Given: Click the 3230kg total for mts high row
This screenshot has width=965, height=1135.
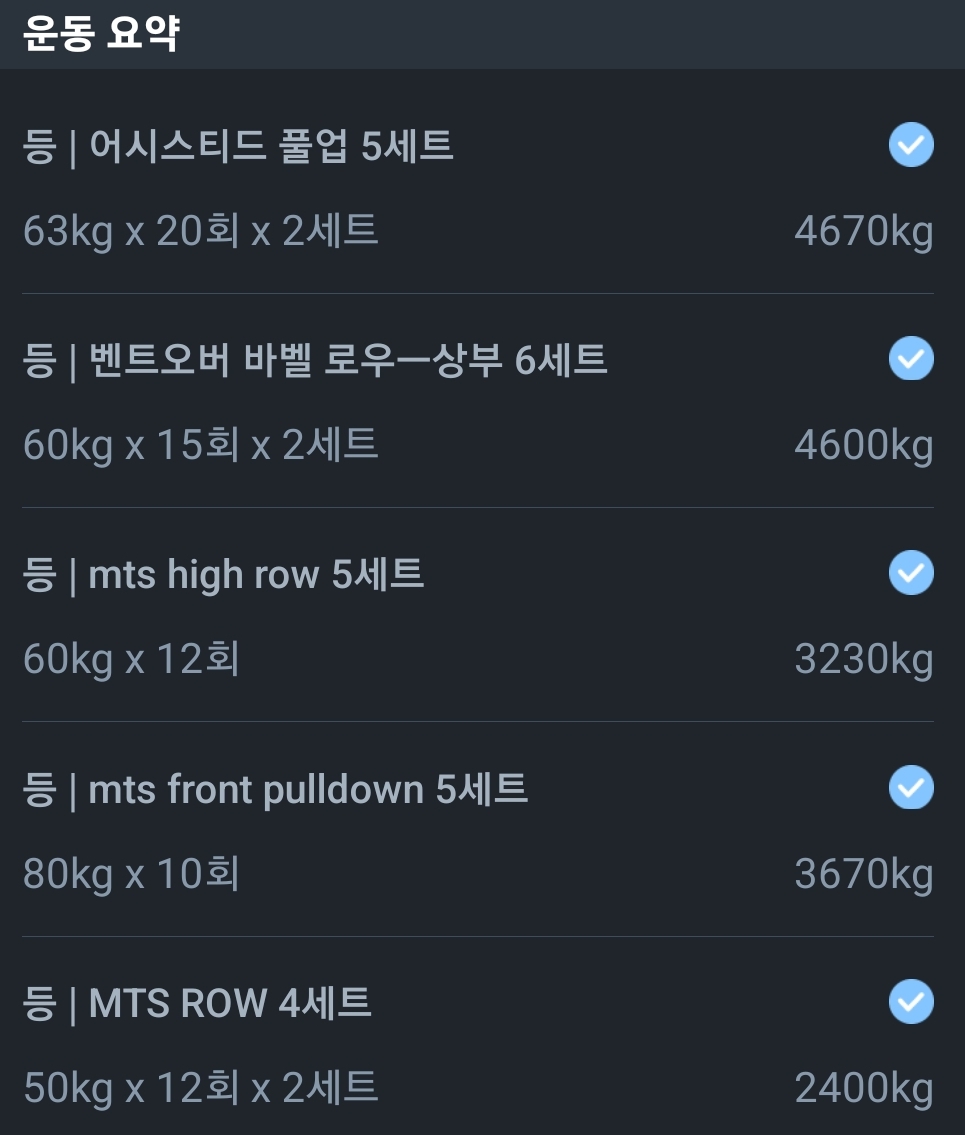Looking at the screenshot, I should [x=866, y=658].
